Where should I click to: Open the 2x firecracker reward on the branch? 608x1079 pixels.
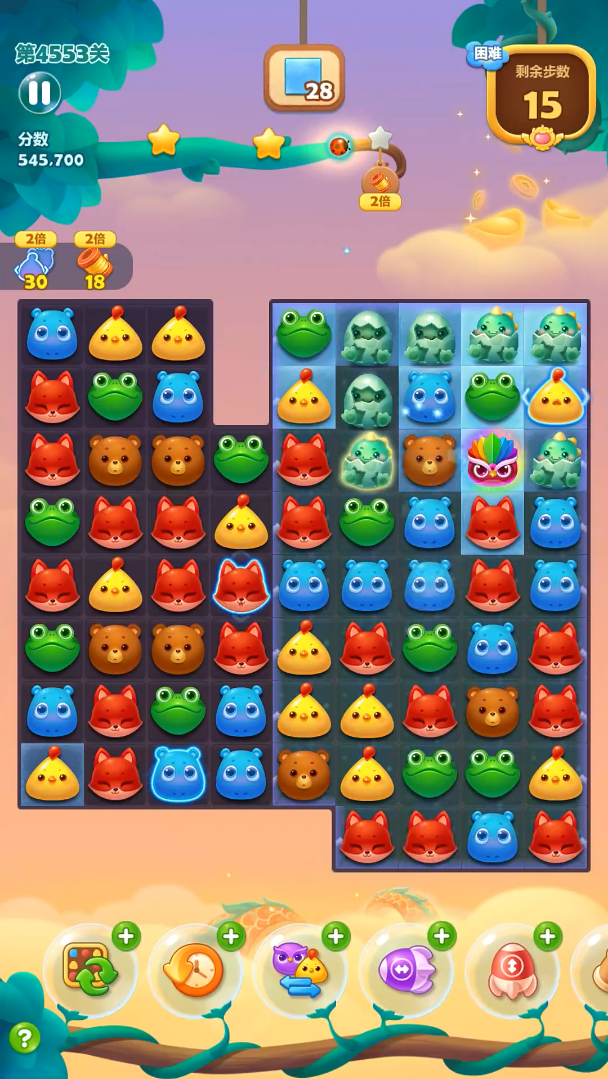click(x=380, y=186)
